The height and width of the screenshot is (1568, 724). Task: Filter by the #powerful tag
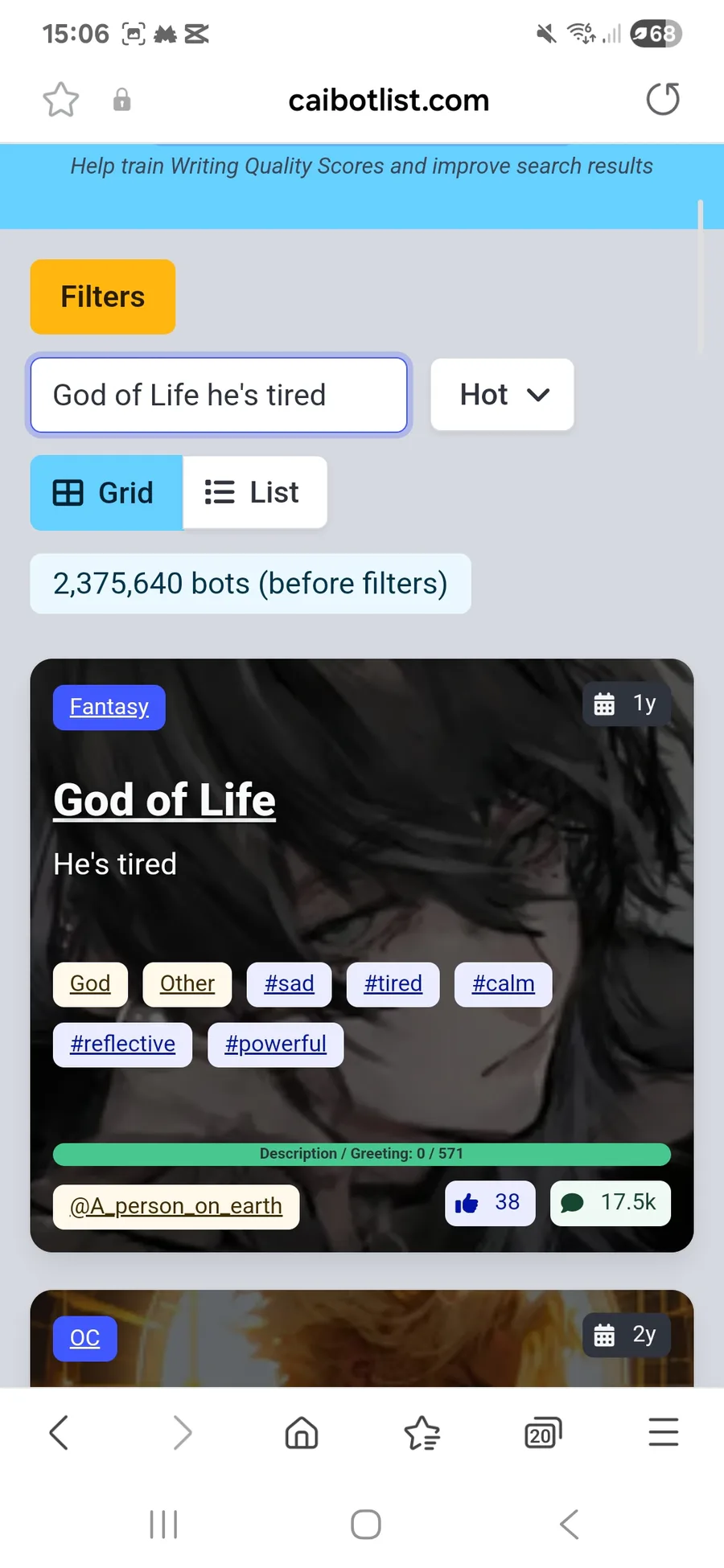(275, 1044)
